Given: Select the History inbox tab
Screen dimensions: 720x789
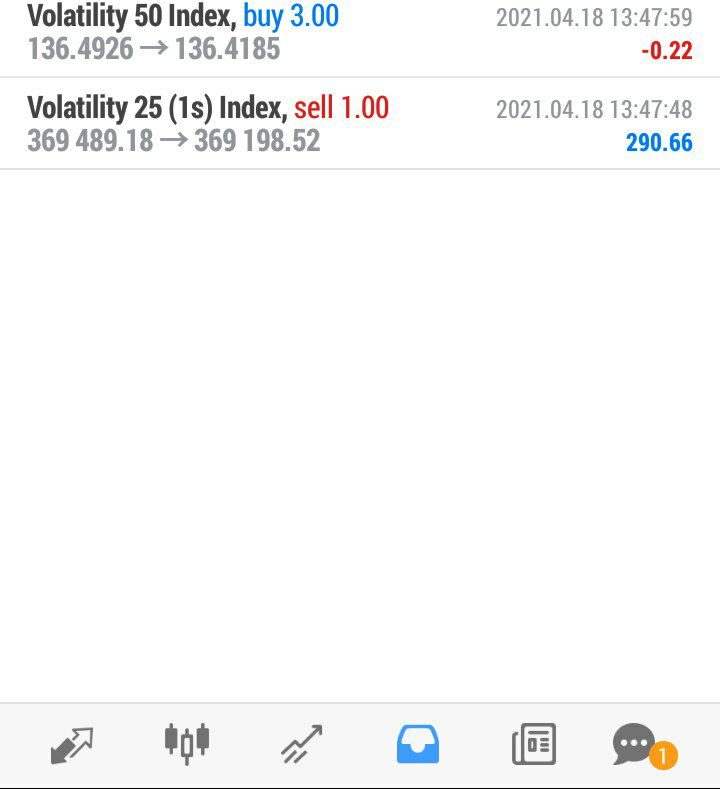Looking at the screenshot, I should 418,745.
